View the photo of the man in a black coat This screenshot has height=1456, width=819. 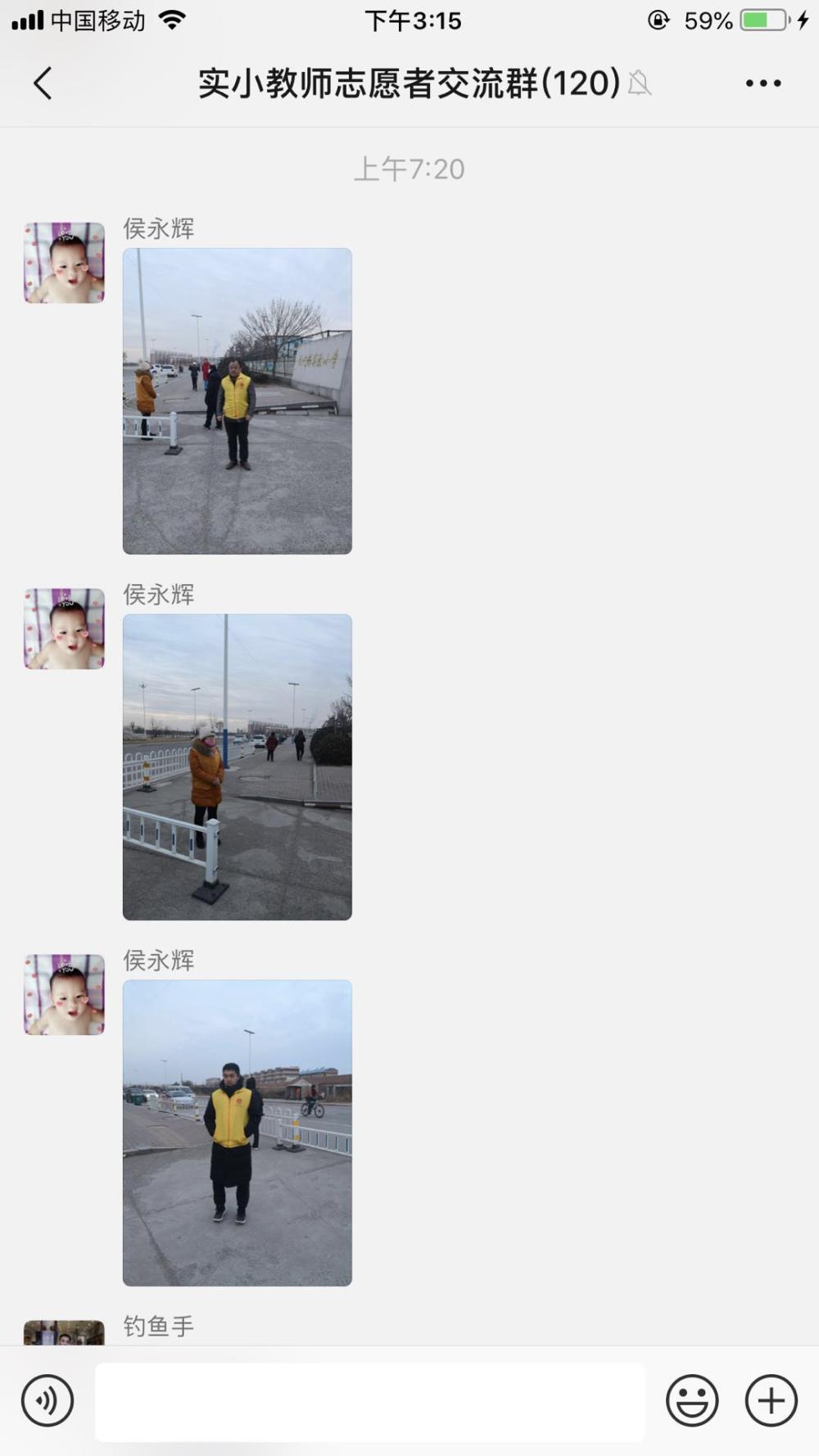(238, 1133)
